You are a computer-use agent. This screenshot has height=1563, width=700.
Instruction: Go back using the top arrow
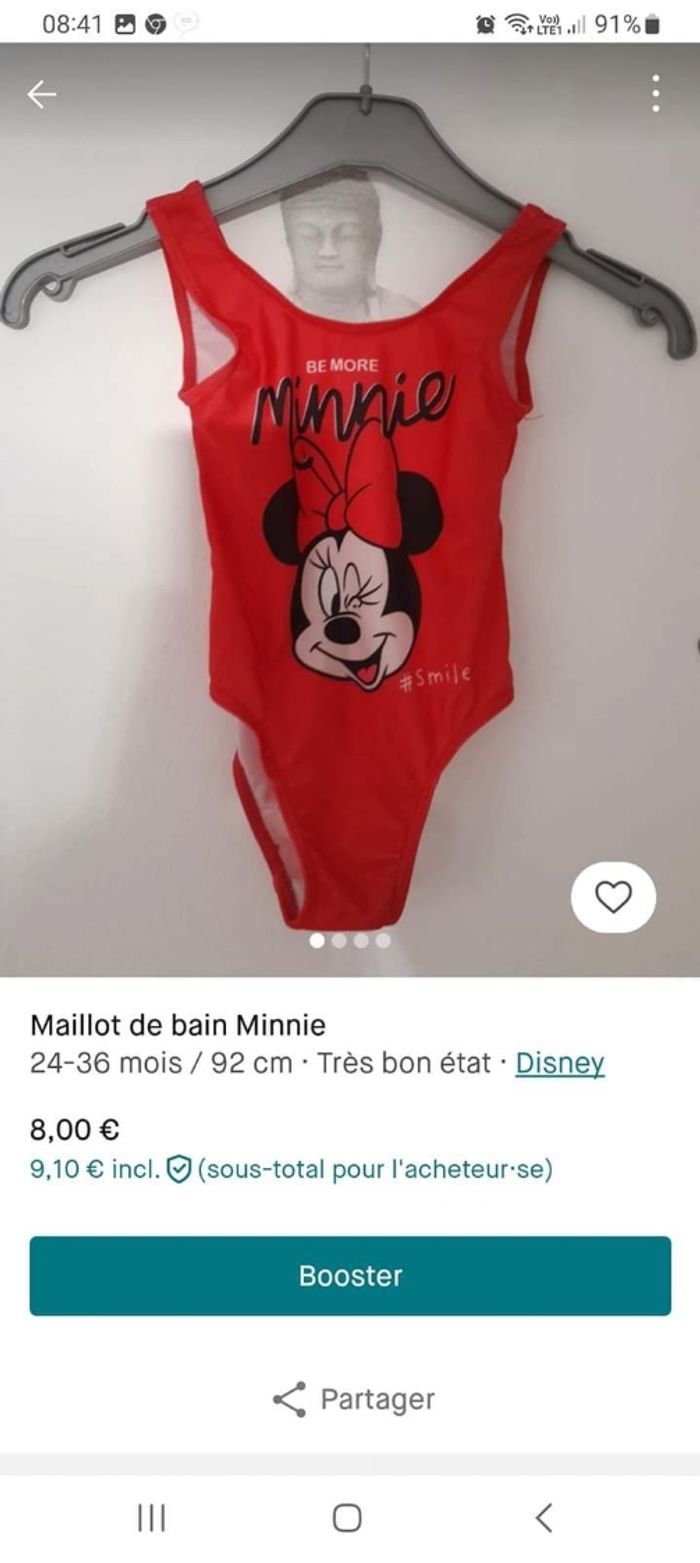coord(42,94)
